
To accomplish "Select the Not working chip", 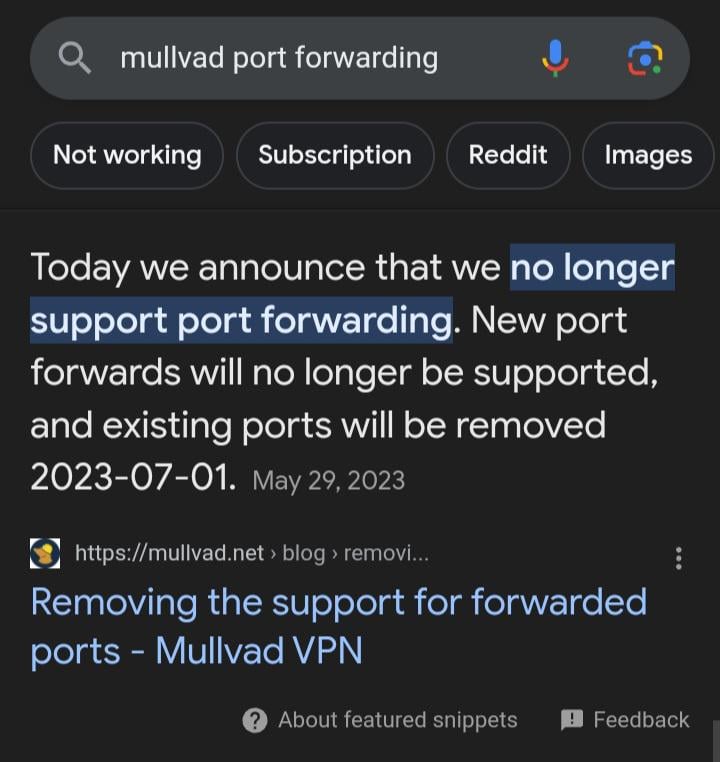I will pyautogui.click(x=127, y=155).
